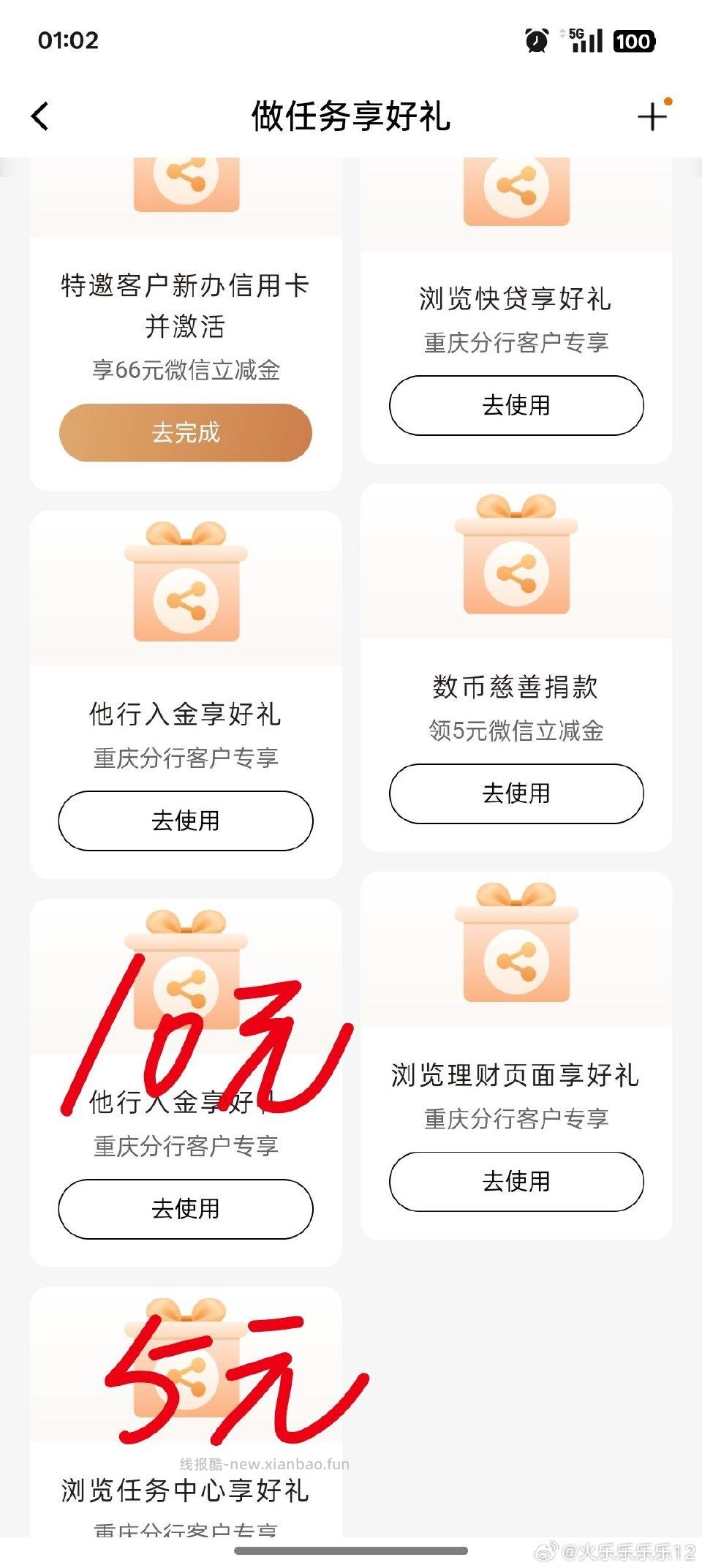Tap 去使用 on 浏览快贷享好礼

tap(517, 404)
